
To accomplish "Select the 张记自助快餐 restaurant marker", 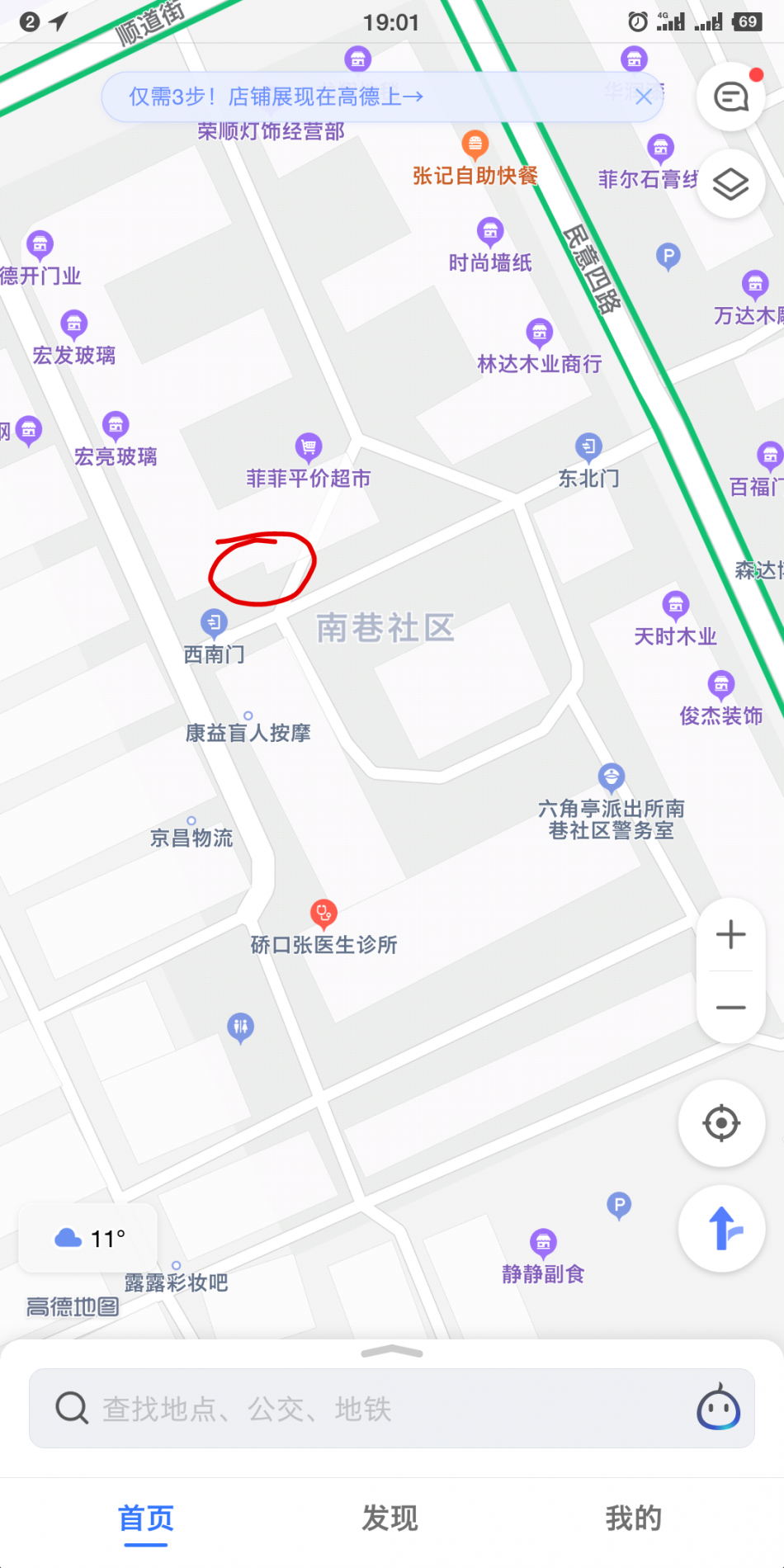I will [x=475, y=146].
